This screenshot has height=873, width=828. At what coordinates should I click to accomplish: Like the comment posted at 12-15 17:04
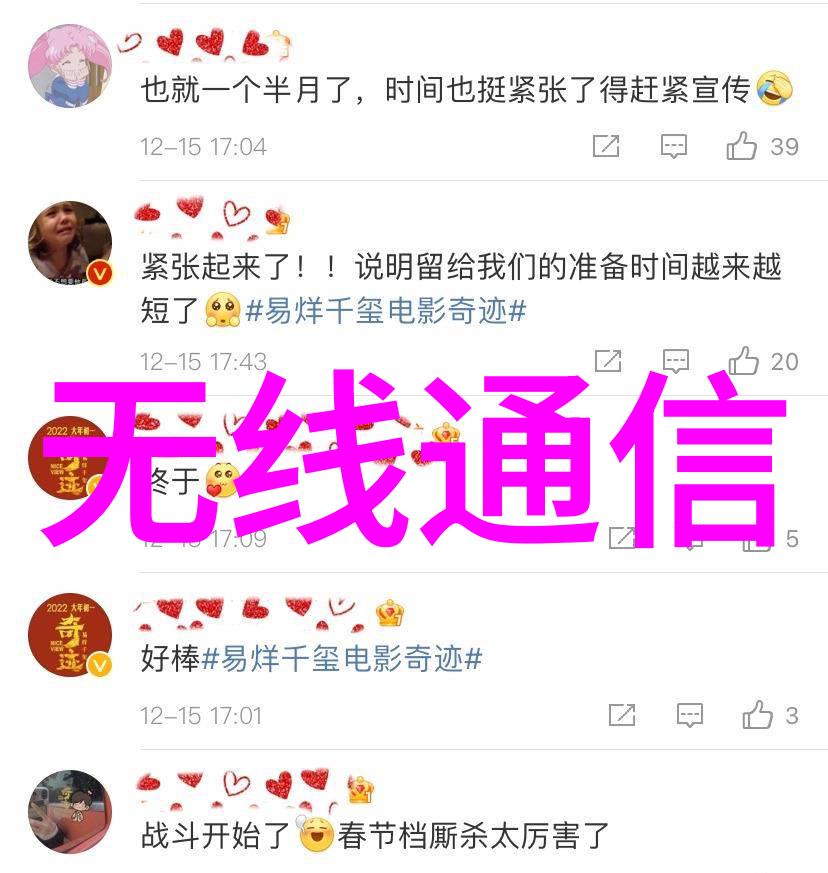[x=742, y=147]
